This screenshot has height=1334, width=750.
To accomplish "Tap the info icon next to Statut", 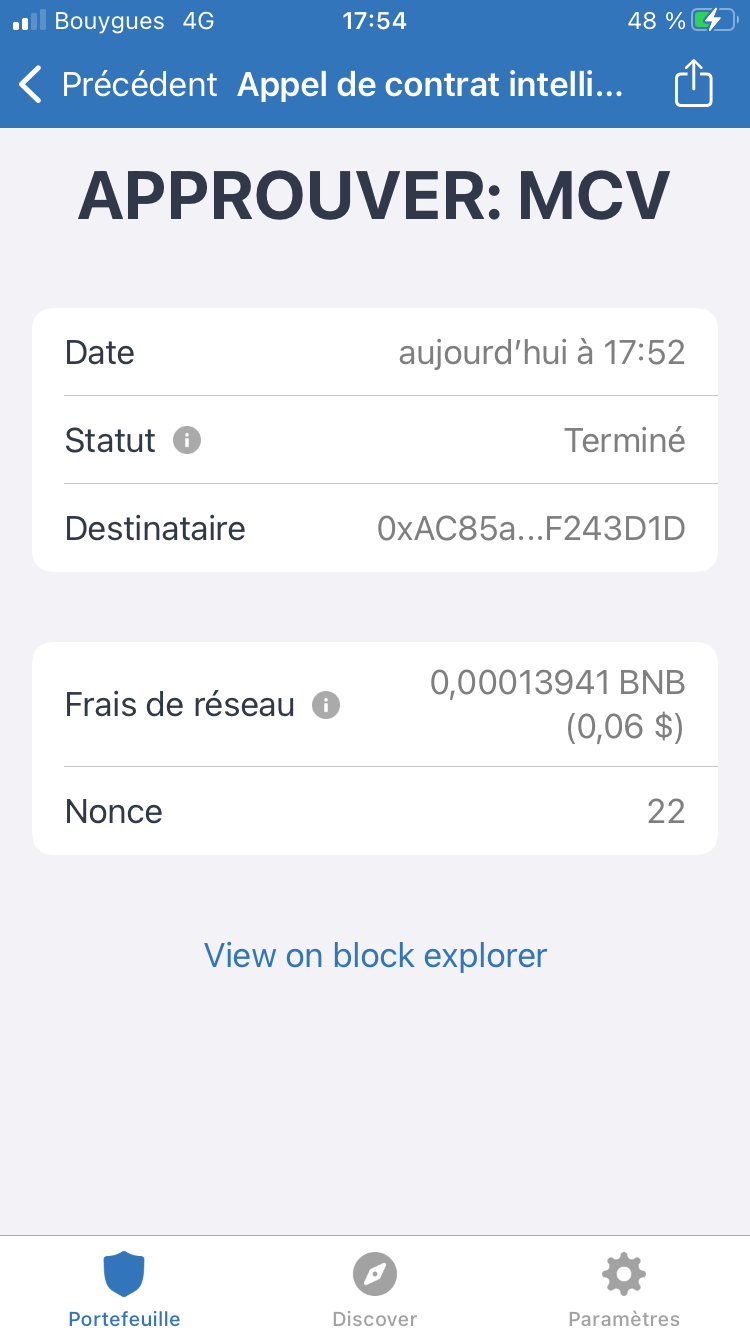I will click(x=187, y=440).
